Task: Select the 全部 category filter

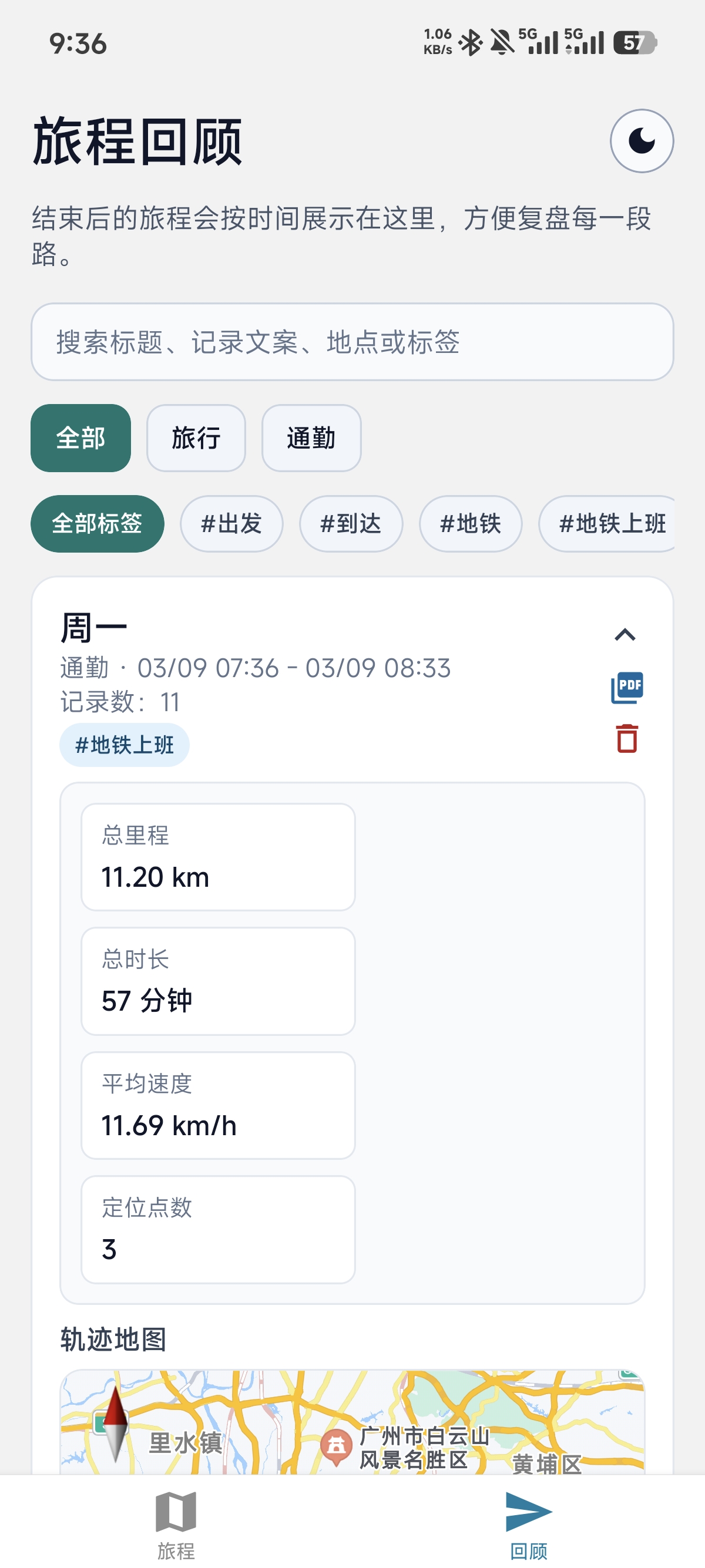Action: (81, 438)
